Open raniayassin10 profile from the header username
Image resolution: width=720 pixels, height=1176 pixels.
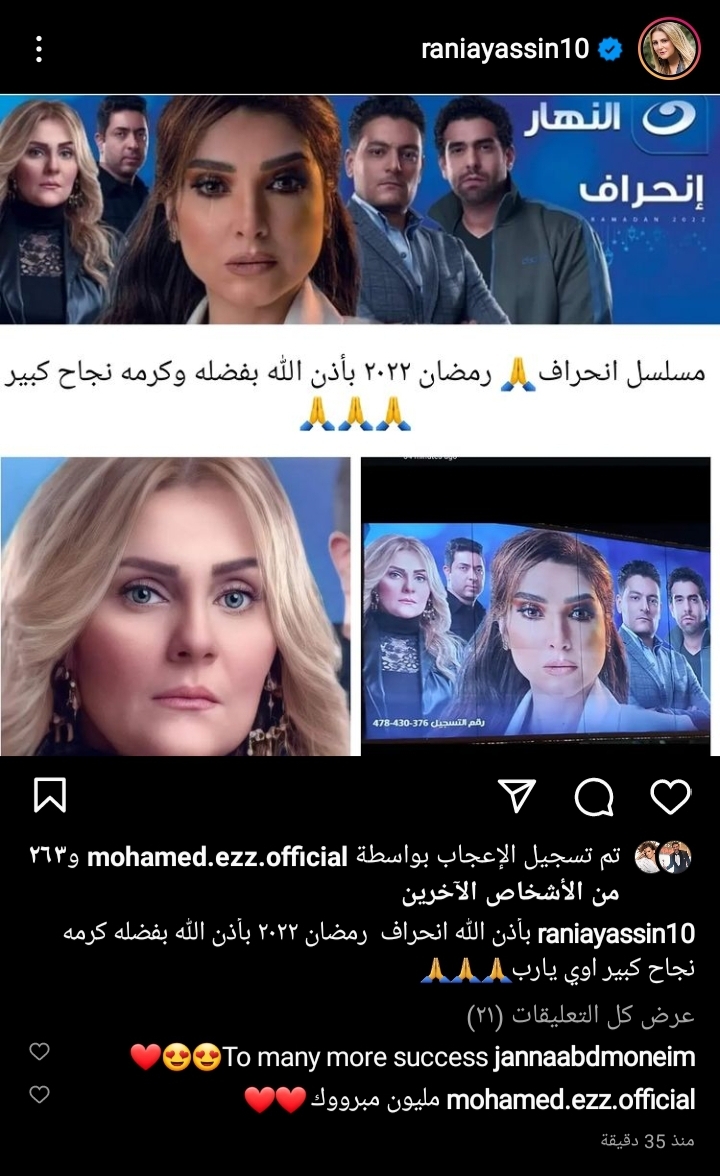coord(505,48)
